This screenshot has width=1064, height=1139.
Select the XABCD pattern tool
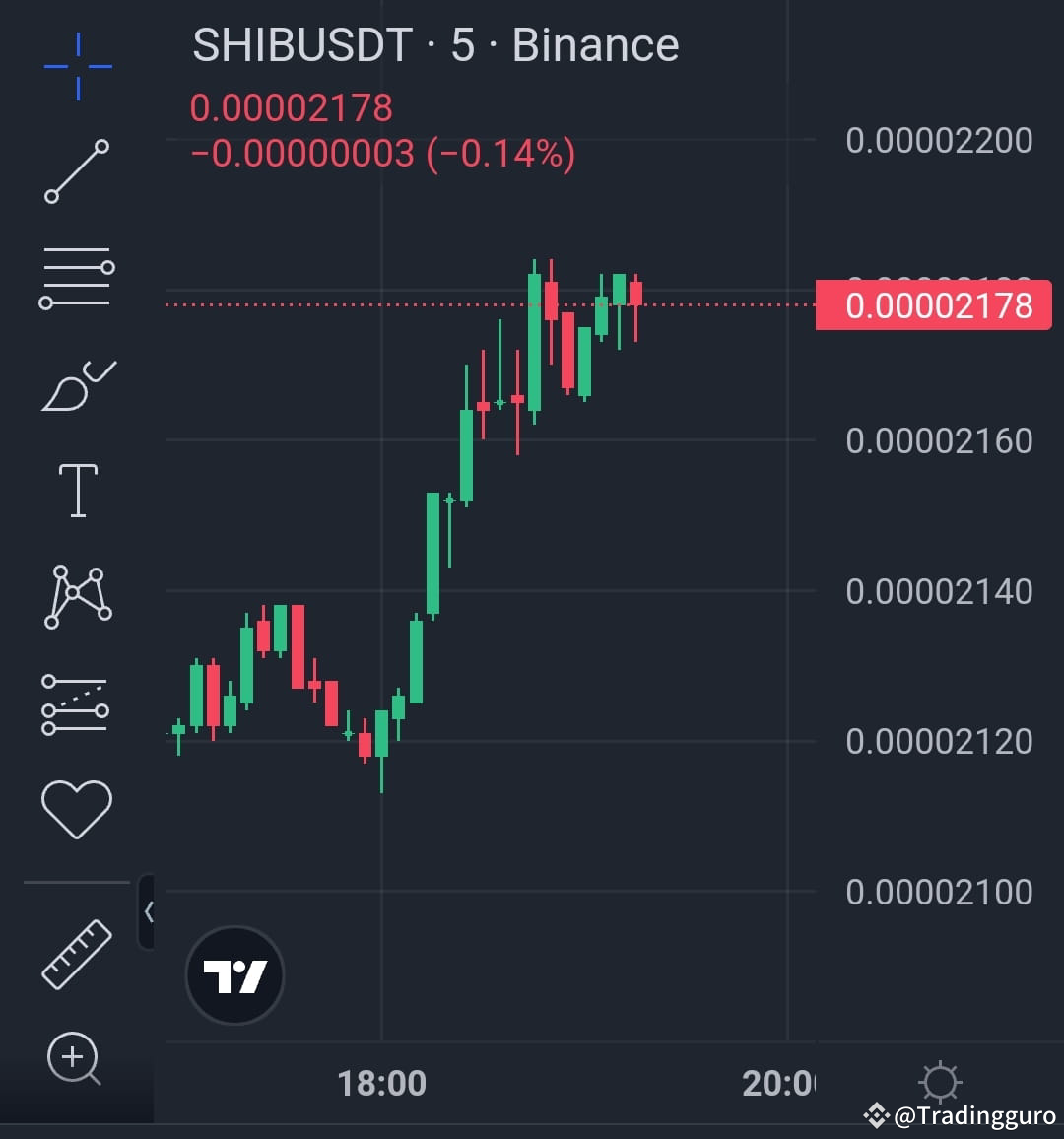click(x=77, y=595)
